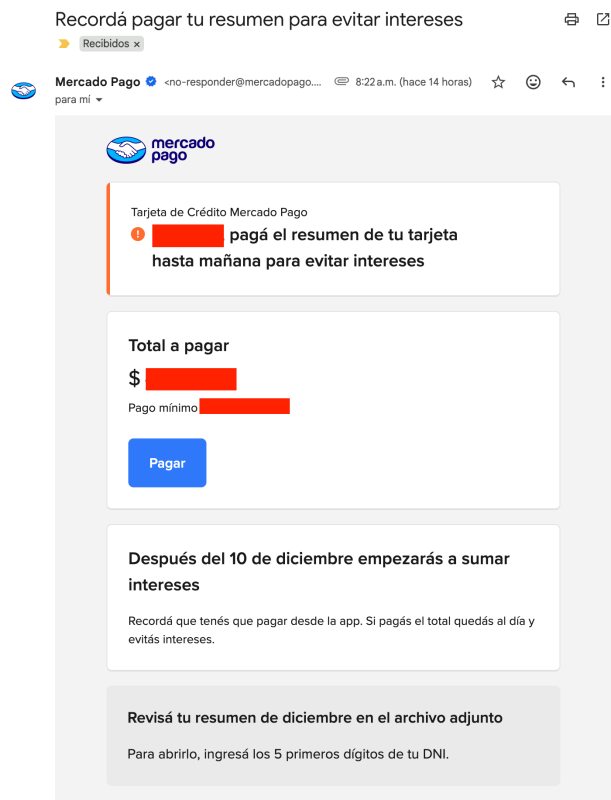Open the email in new window
The image size is (611, 800).
pyautogui.click(x=601, y=19)
